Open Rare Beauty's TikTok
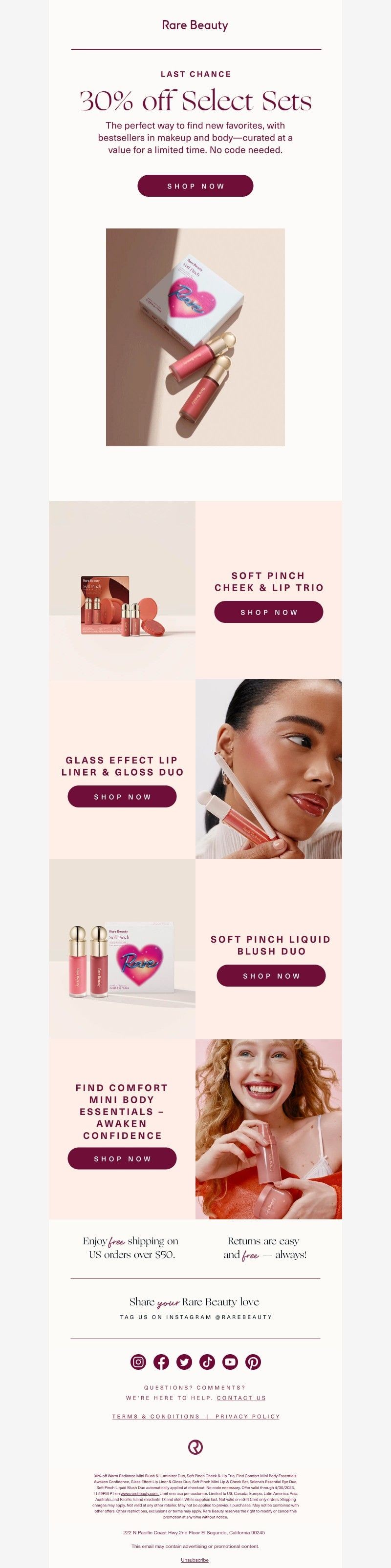Viewport: 391px width, 1568px height. click(x=207, y=1362)
